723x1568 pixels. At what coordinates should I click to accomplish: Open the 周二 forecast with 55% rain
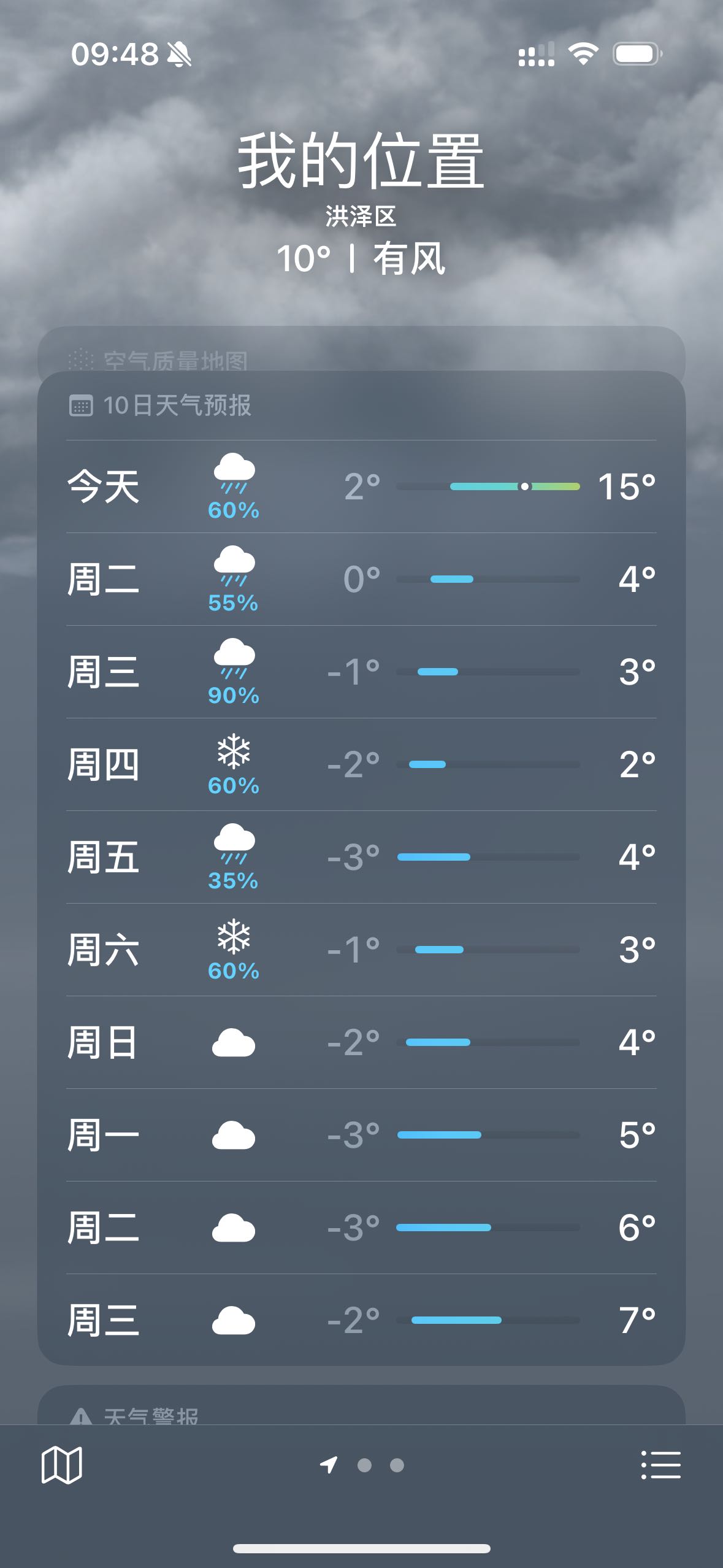(361, 579)
